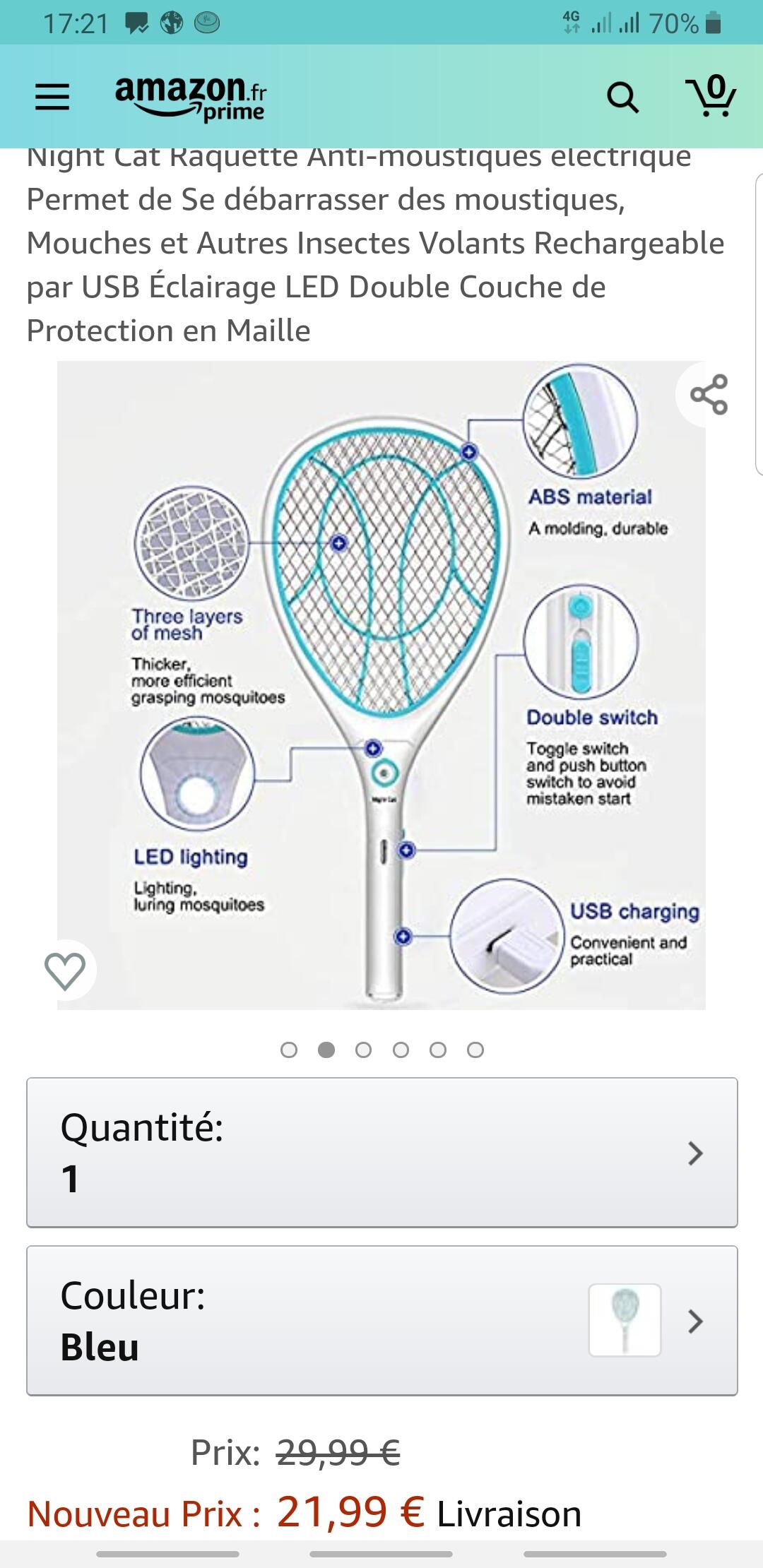
Task: Open the search icon
Action: (x=622, y=97)
